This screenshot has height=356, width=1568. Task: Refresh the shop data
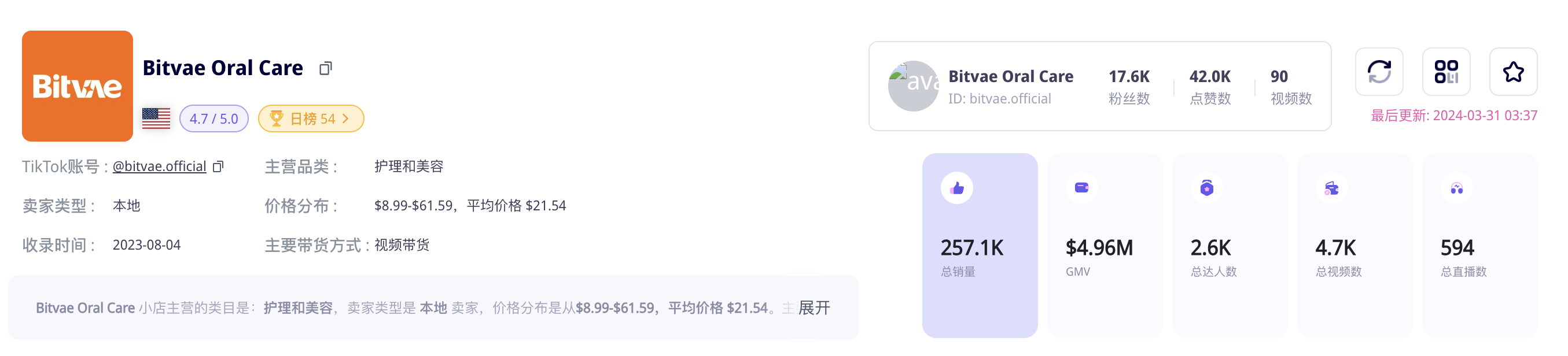[x=1379, y=72]
